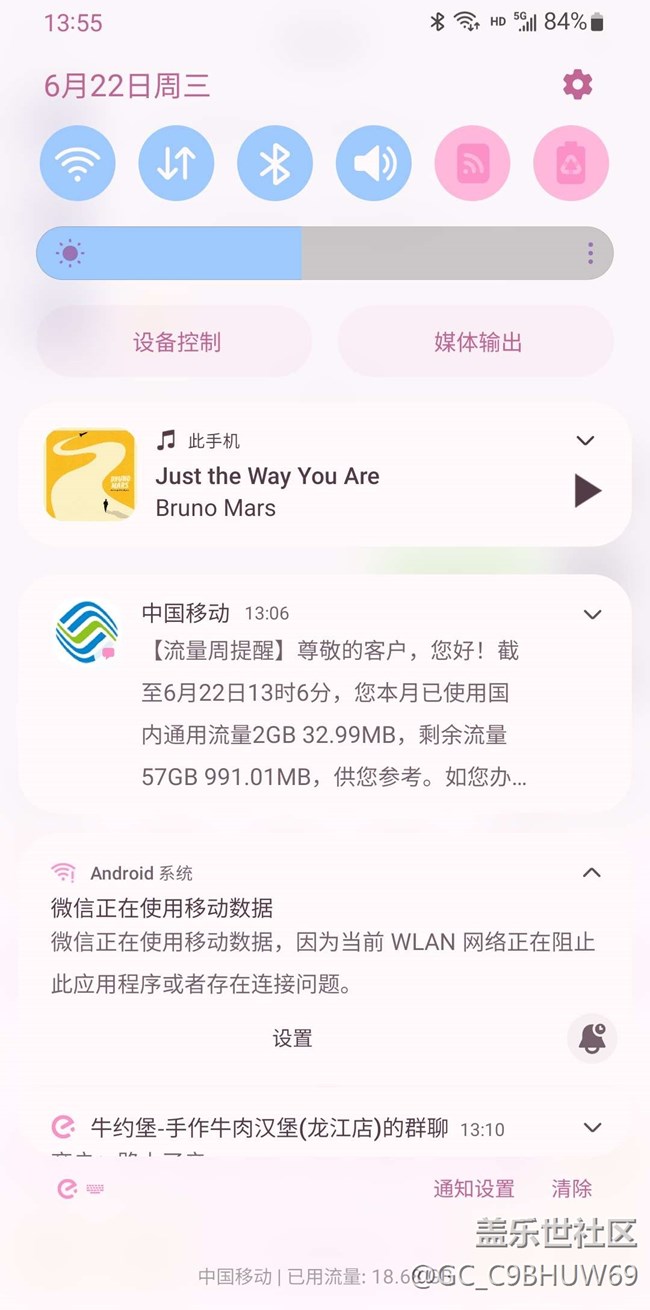Expand the media player card
Viewport: 650px width, 1310px height.
point(586,440)
